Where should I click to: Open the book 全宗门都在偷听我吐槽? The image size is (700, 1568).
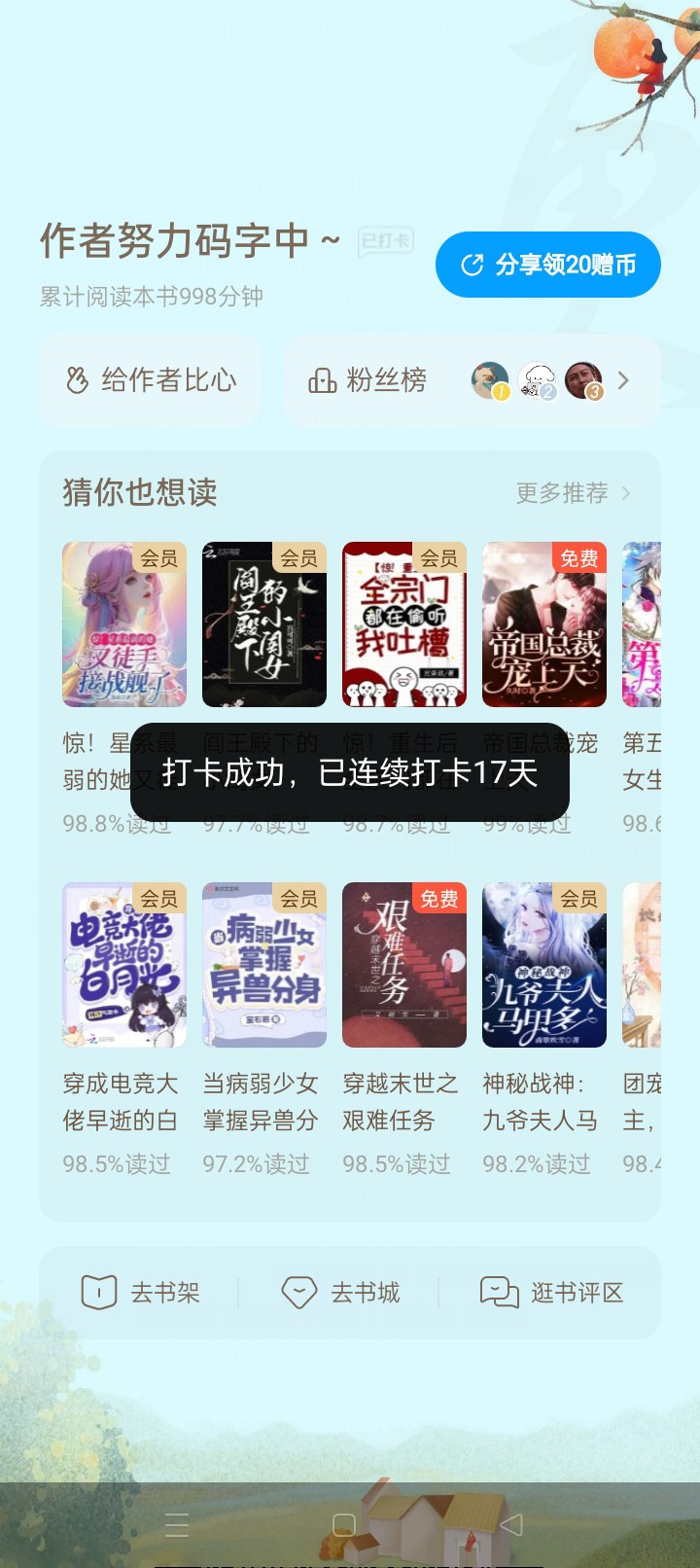point(404,624)
